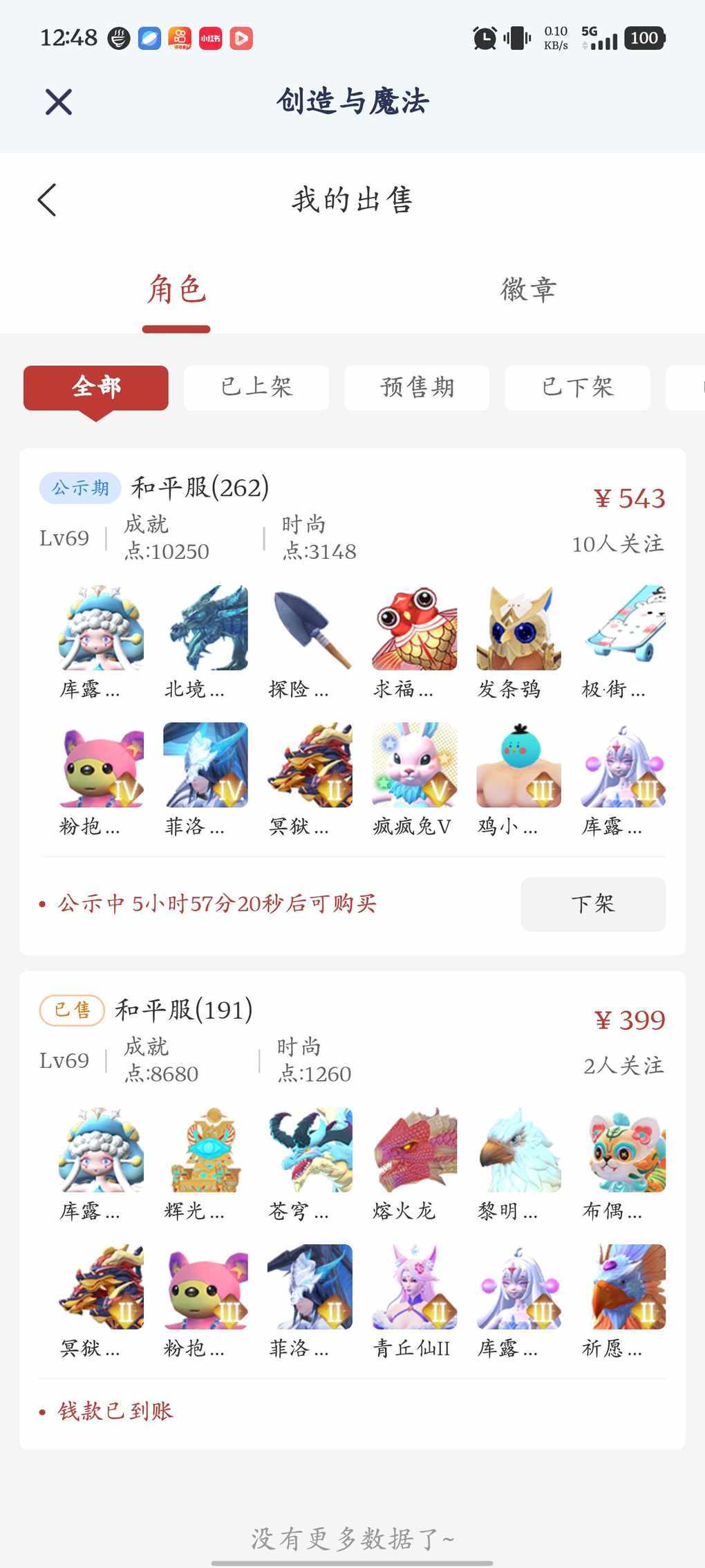This screenshot has height=1568, width=705.
Task: Go back from 我的出售
Action: click(x=47, y=201)
